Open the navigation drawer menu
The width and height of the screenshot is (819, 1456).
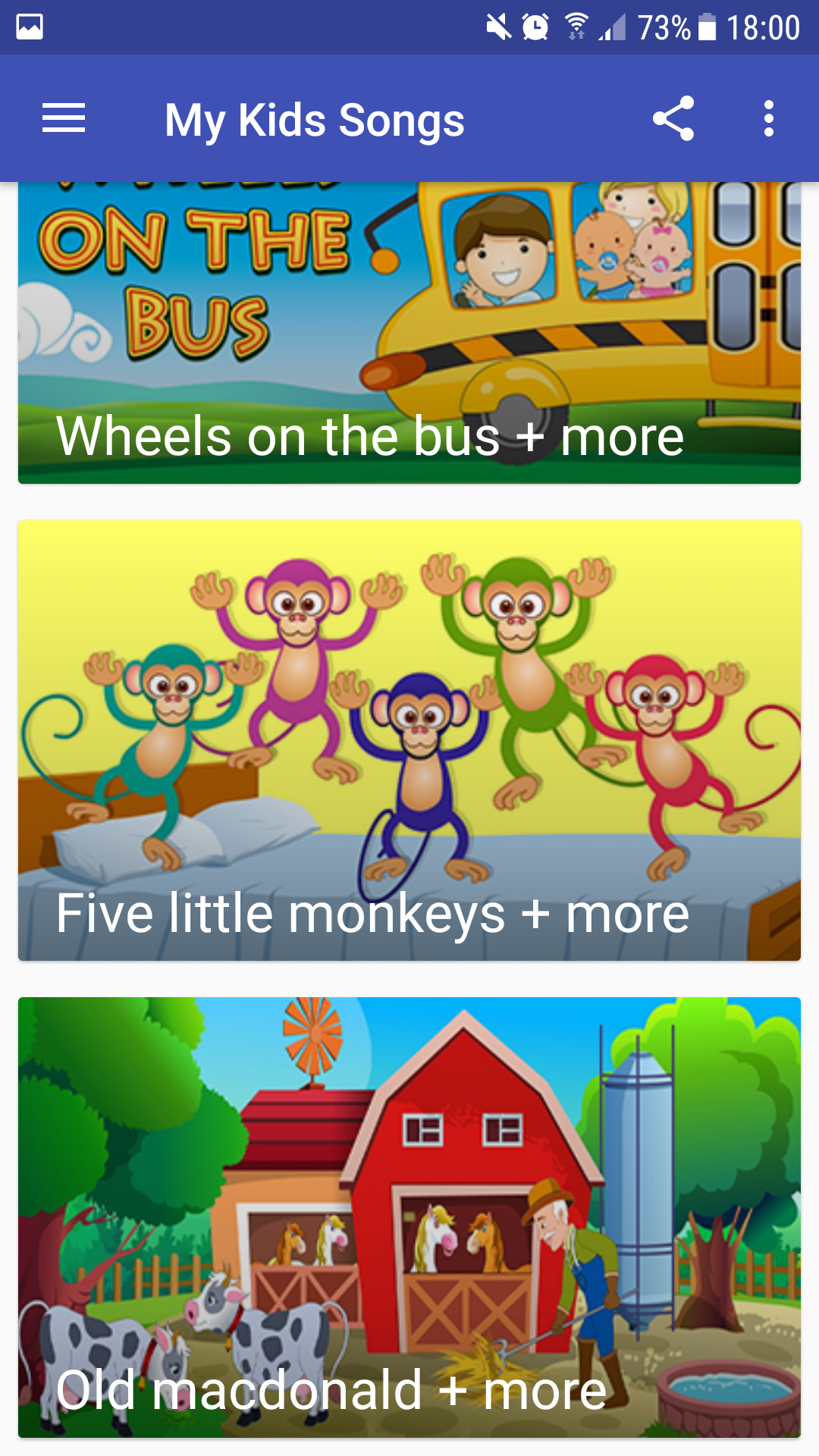point(63,118)
